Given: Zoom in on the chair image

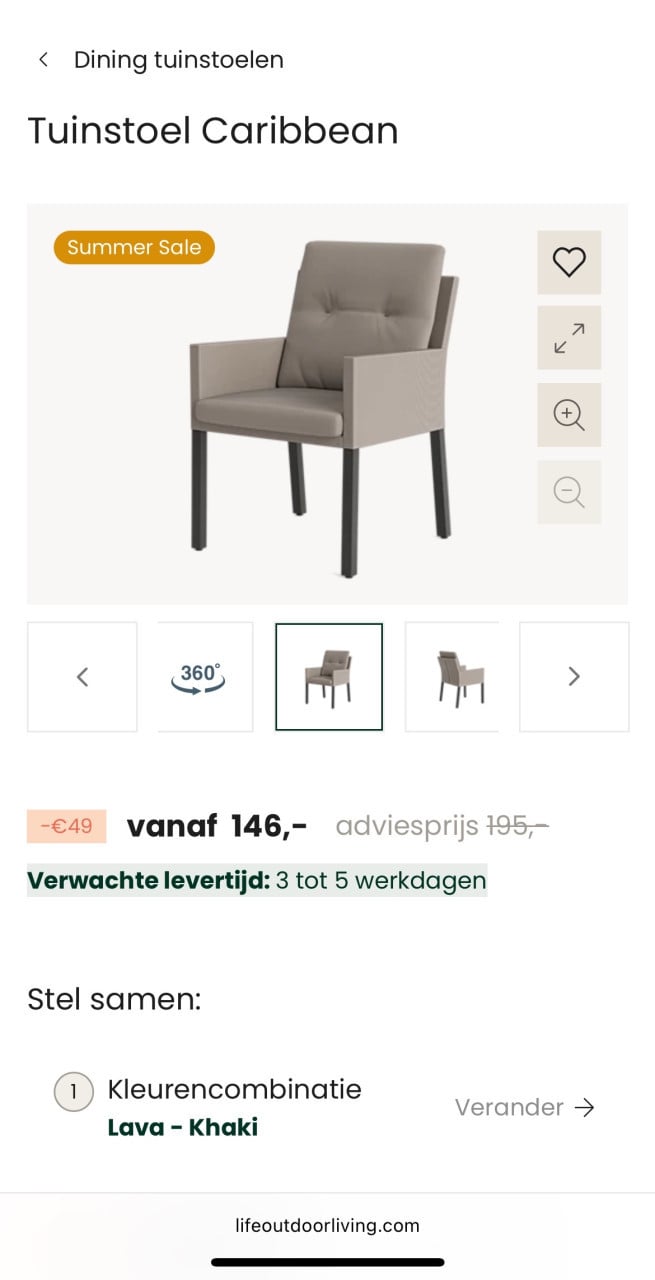Looking at the screenshot, I should [x=569, y=415].
